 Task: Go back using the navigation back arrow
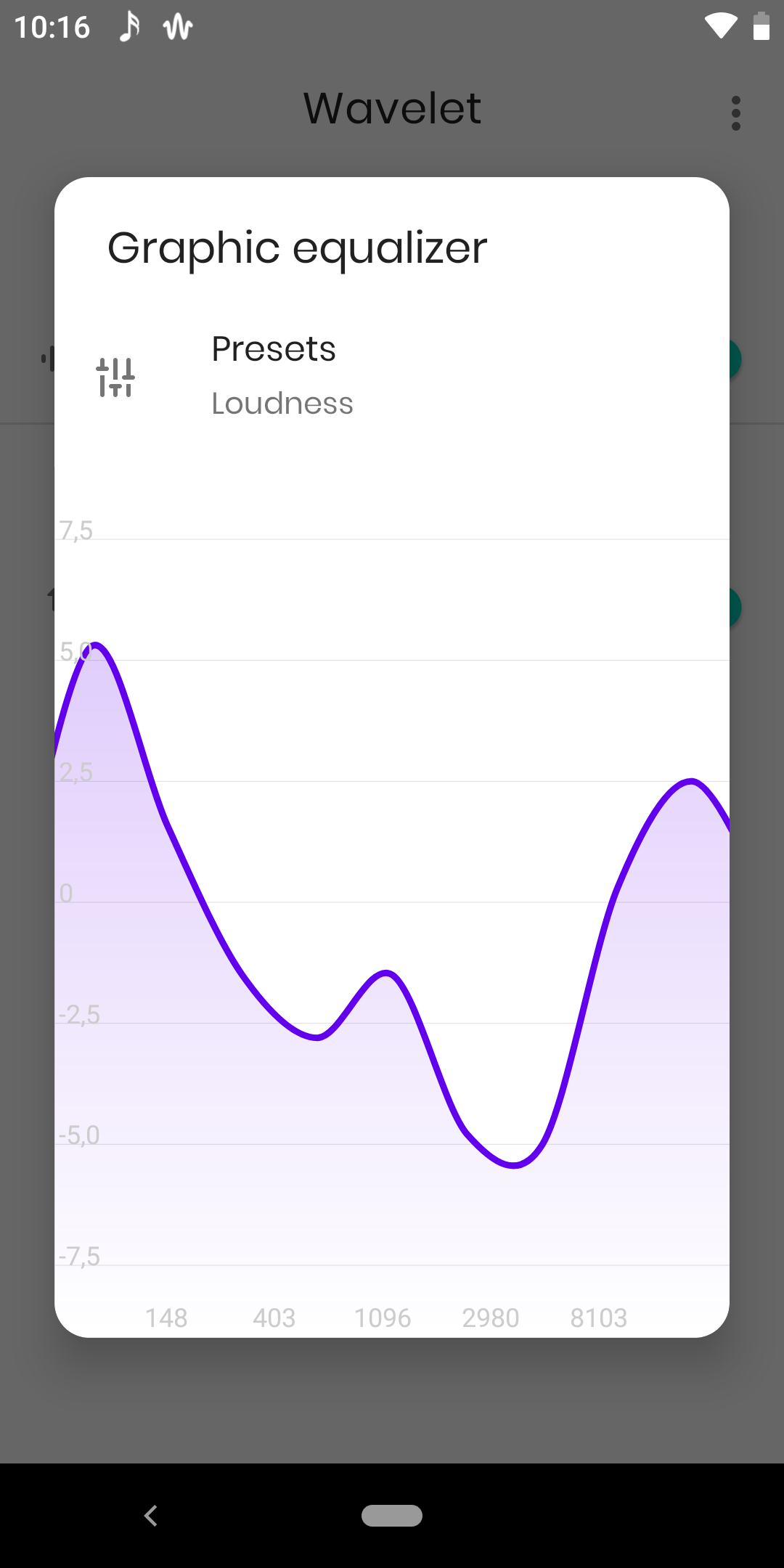[x=151, y=1516]
